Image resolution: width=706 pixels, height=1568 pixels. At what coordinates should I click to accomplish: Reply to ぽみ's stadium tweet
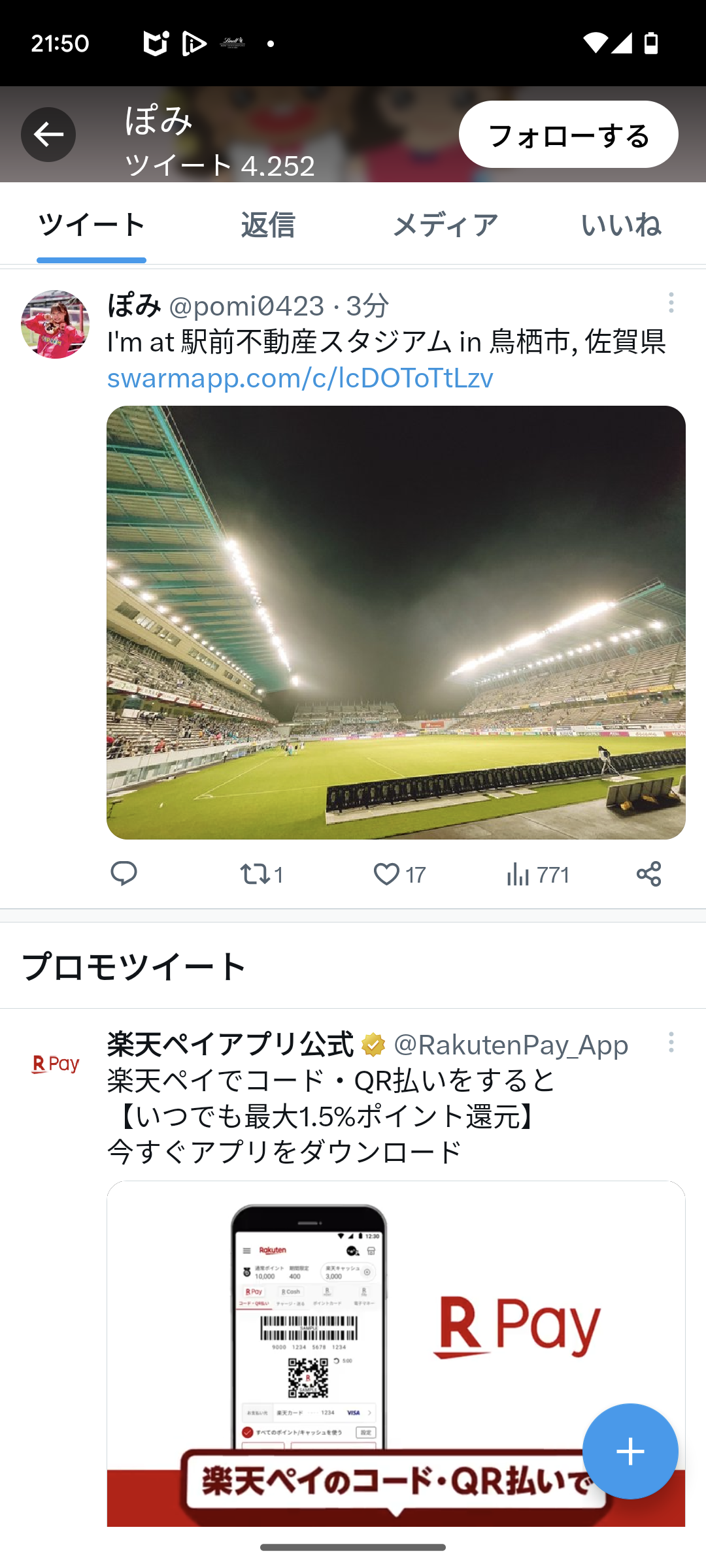pyautogui.click(x=124, y=874)
